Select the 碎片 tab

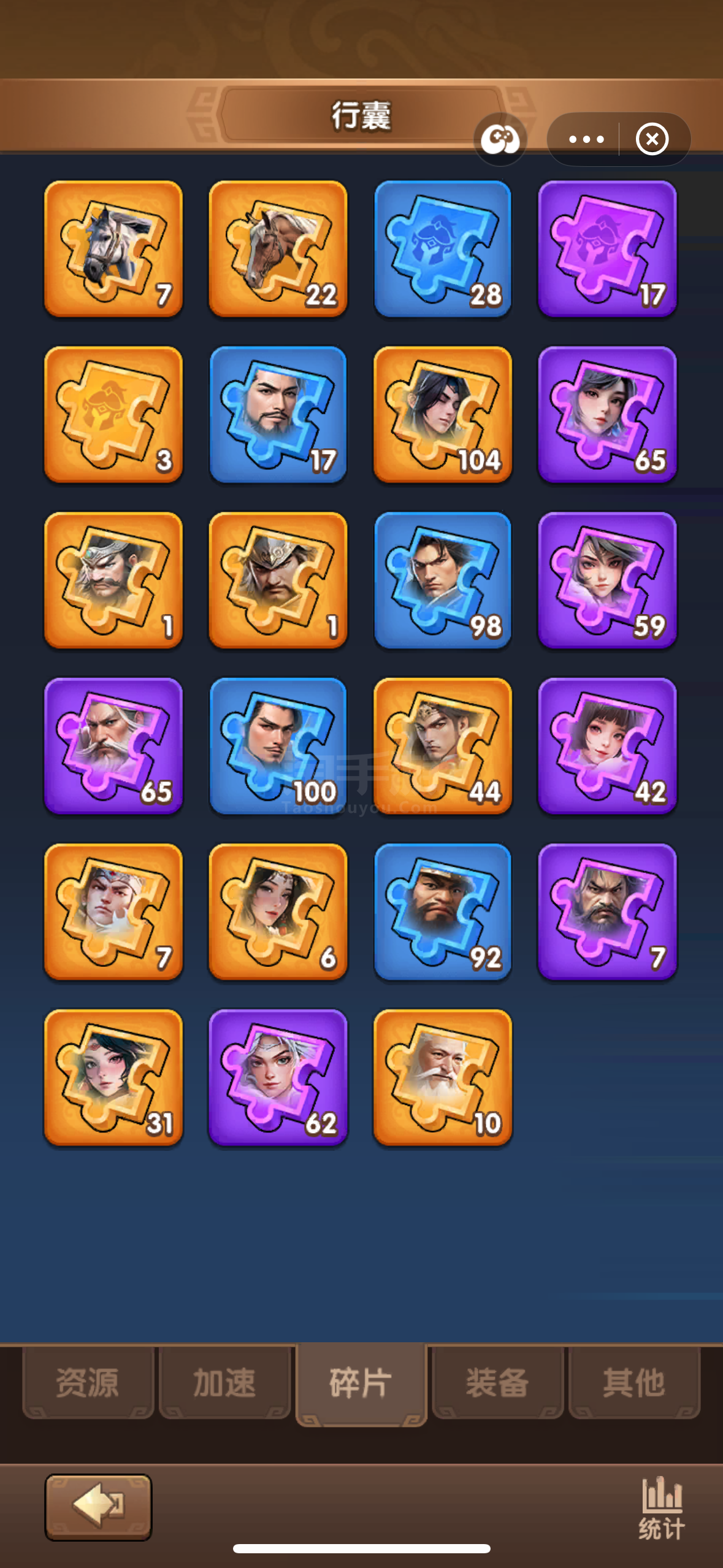click(x=361, y=1383)
